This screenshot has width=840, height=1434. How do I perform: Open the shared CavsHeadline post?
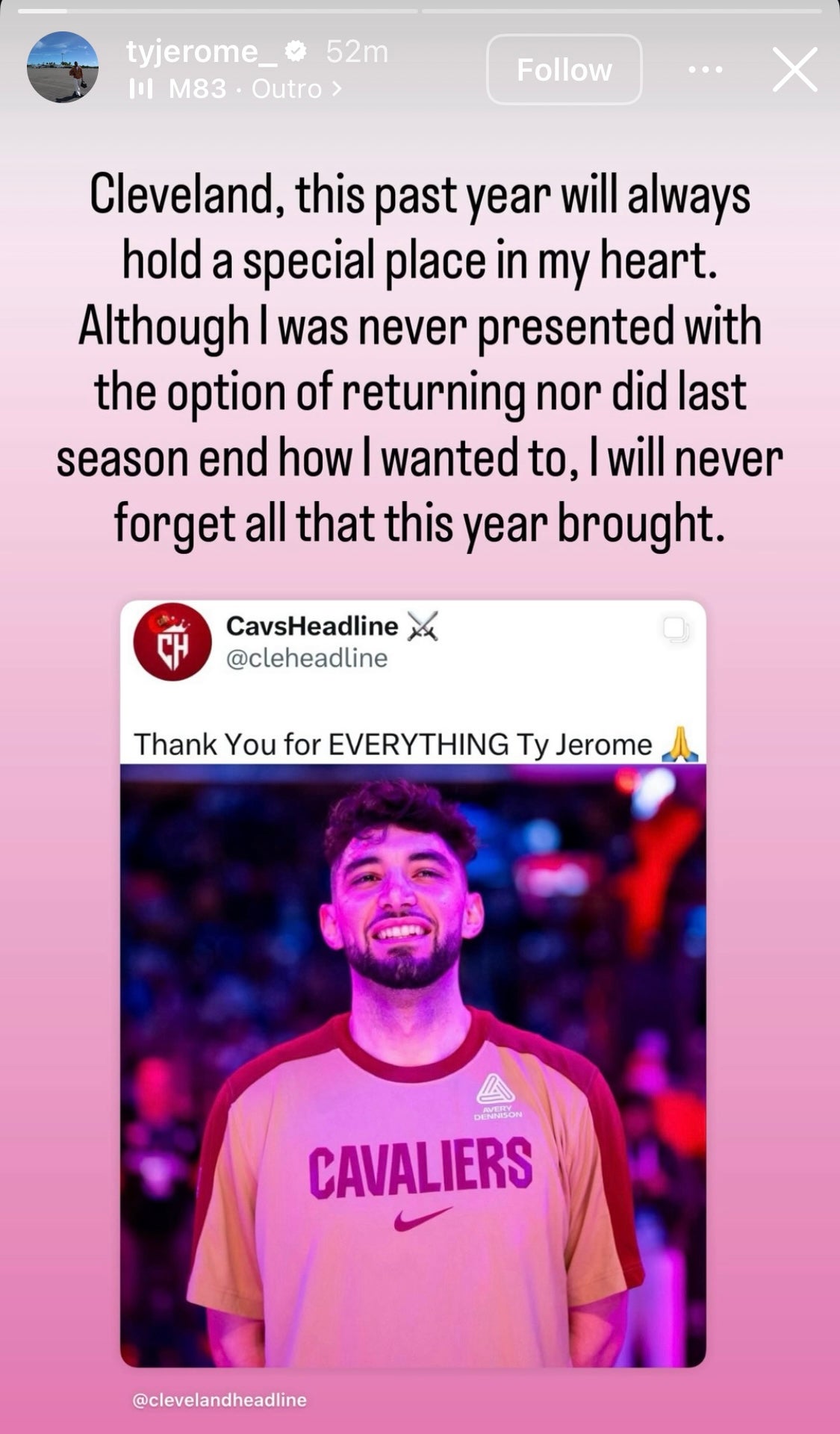point(413,983)
